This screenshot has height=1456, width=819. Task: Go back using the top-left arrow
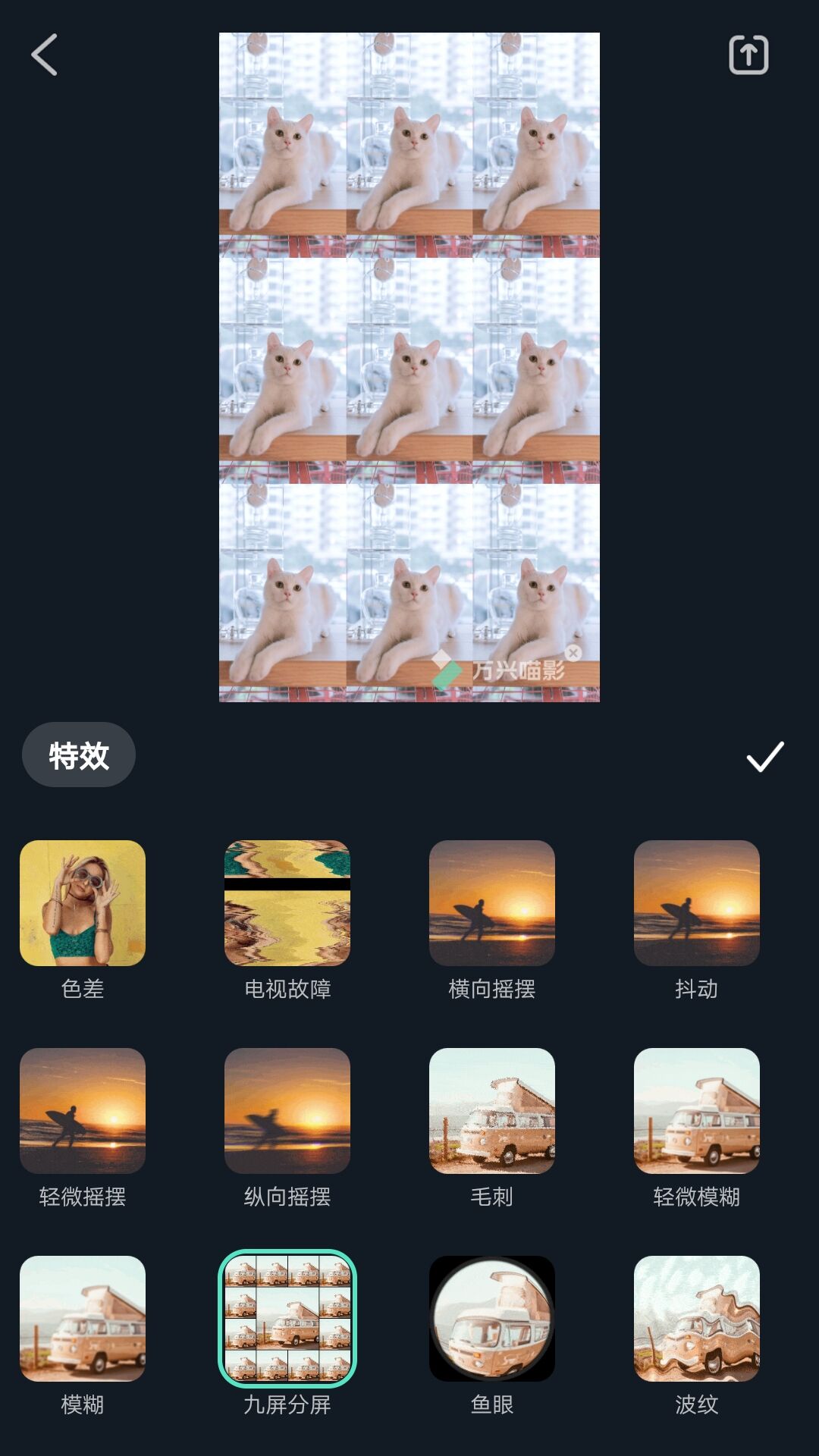tap(44, 55)
